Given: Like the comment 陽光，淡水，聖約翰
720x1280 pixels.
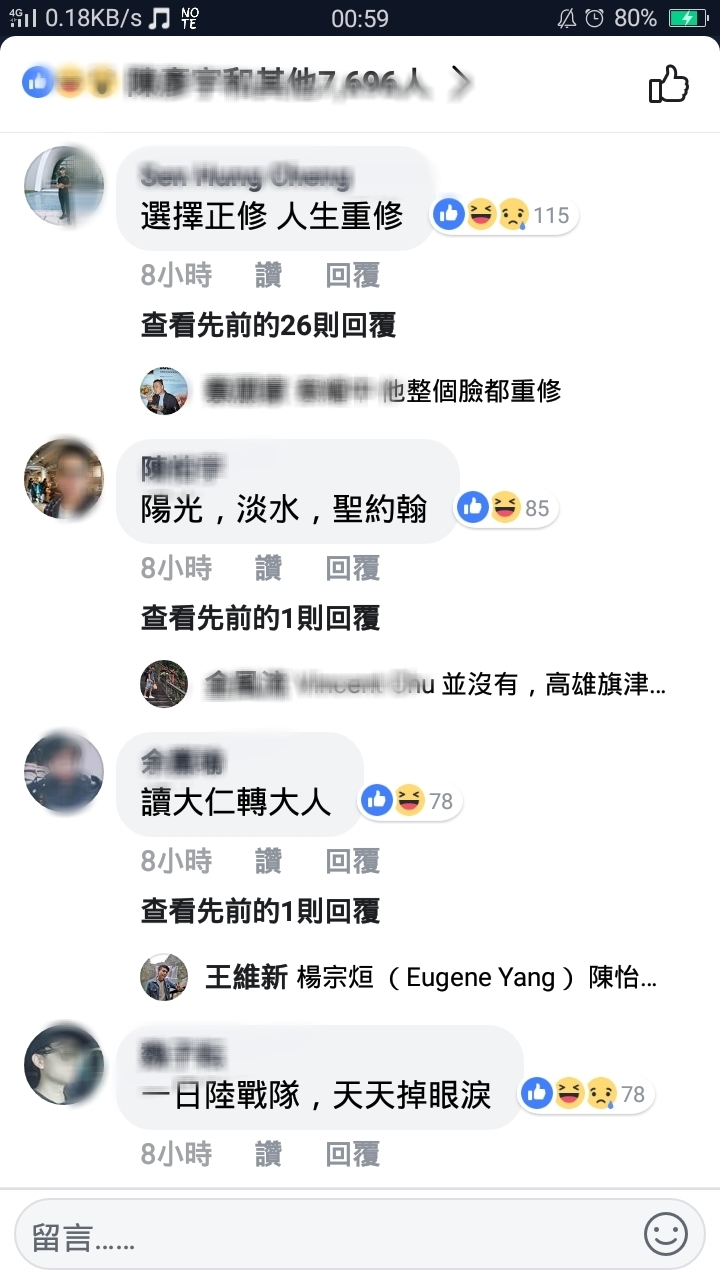Looking at the screenshot, I should tap(267, 568).
